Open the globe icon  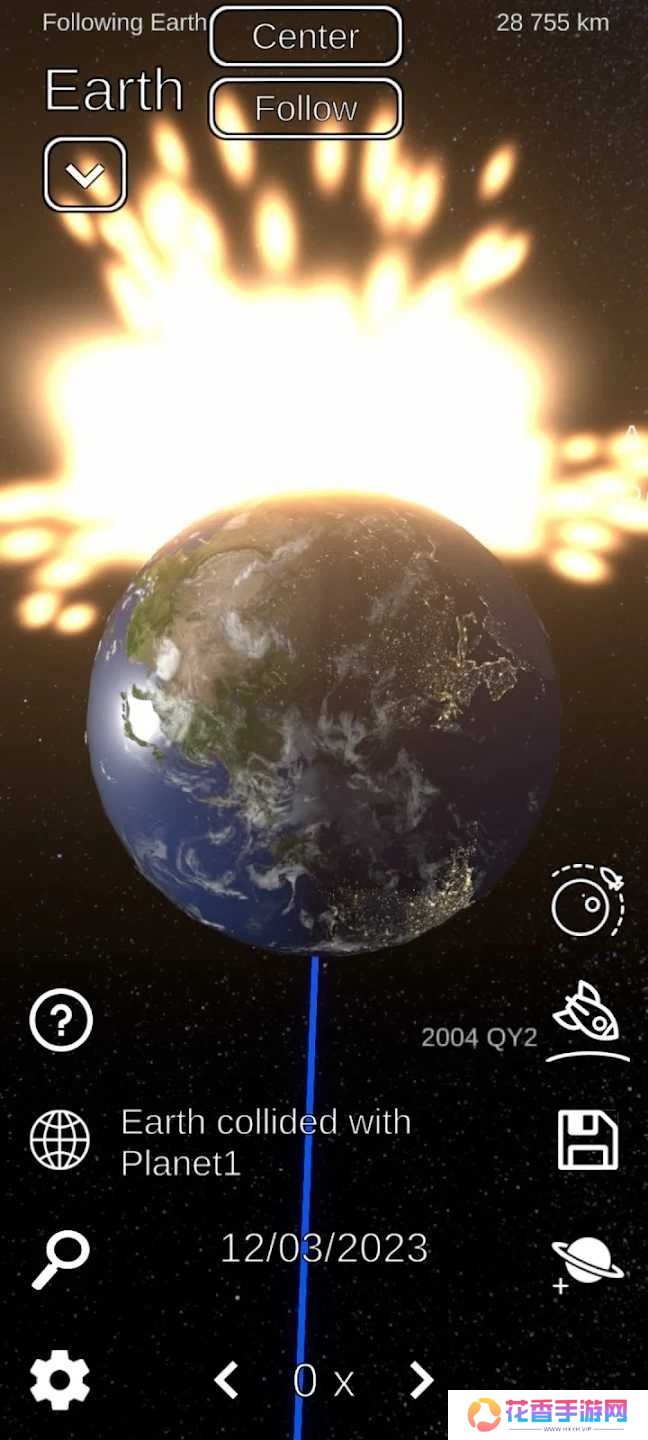coord(60,1140)
